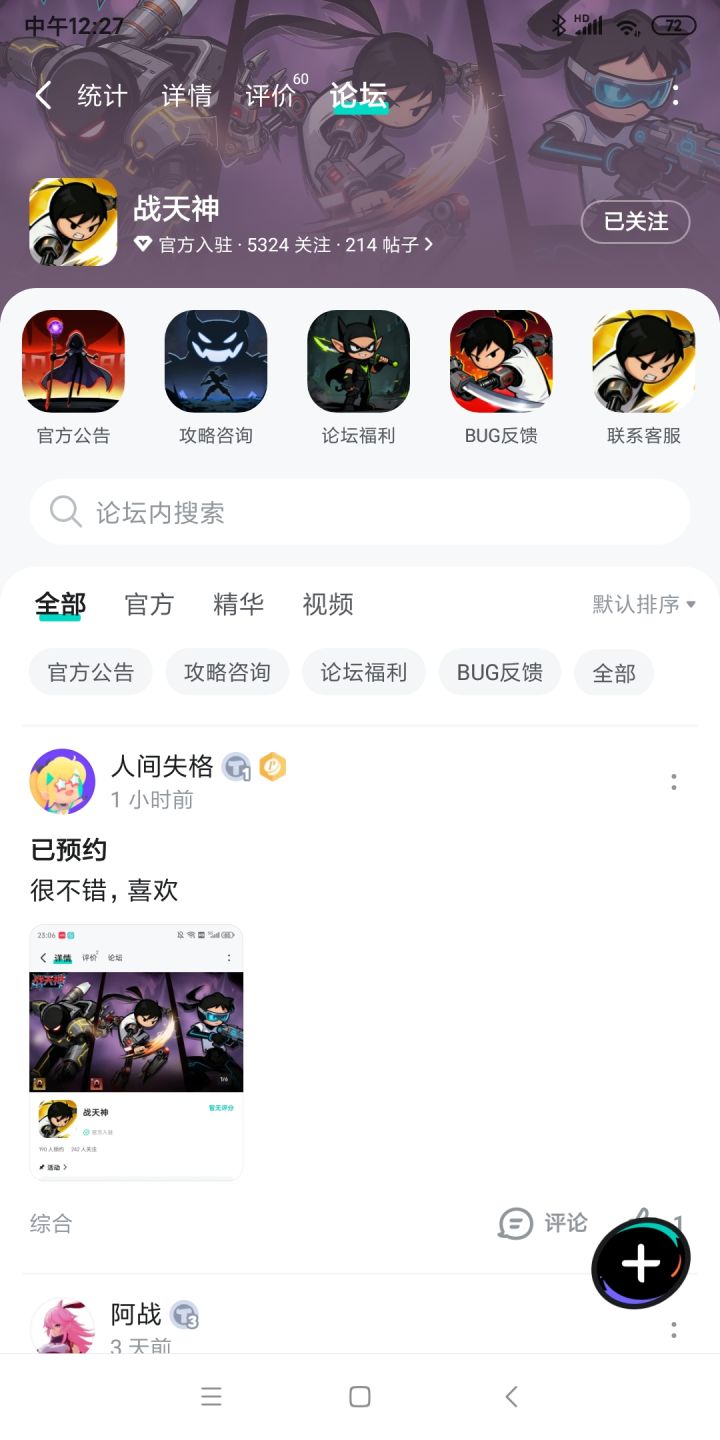Select the 精华 post filter tab
The height and width of the screenshot is (1440, 720).
(x=238, y=604)
